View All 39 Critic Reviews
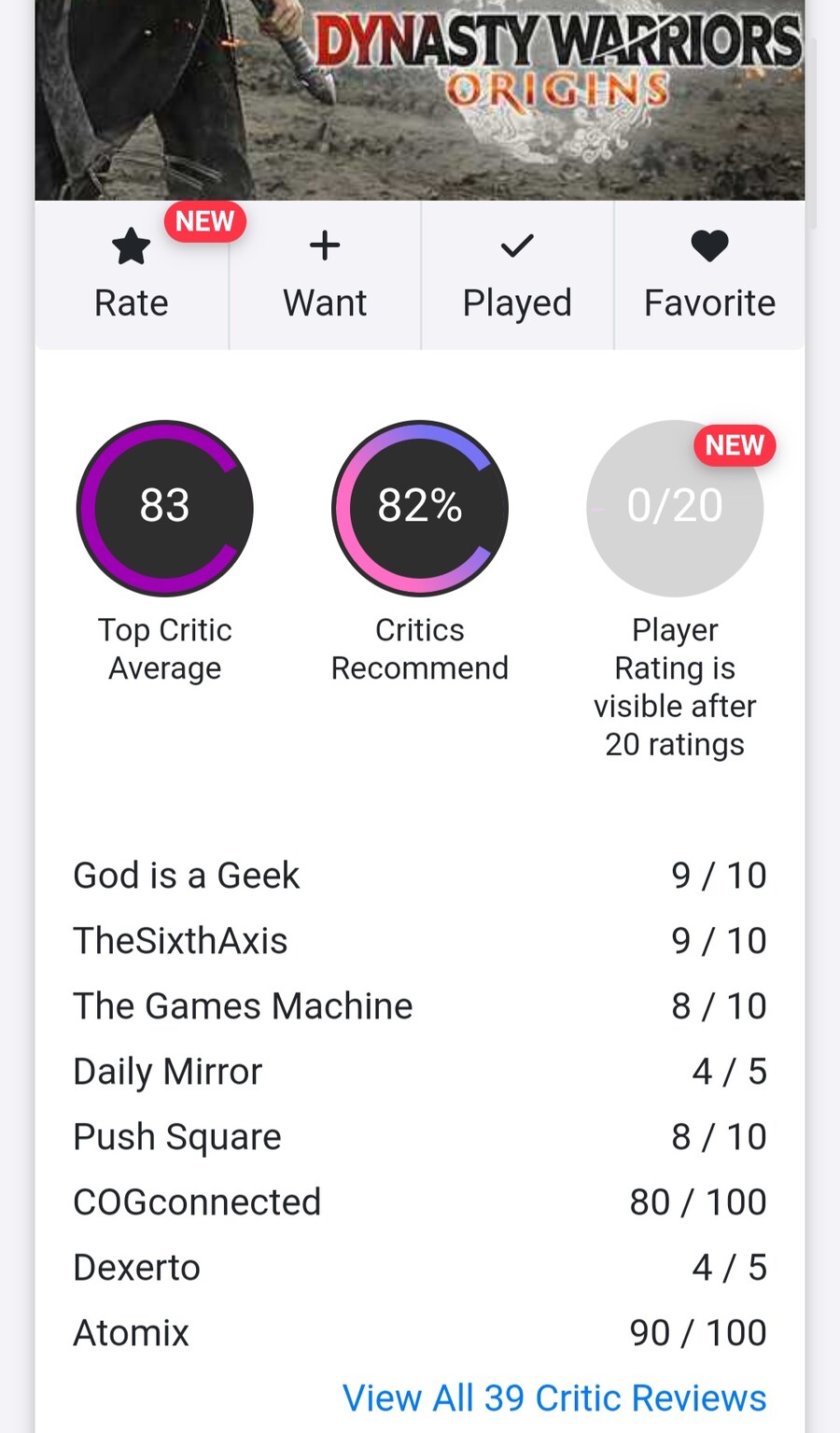Image resolution: width=840 pixels, height=1433 pixels. [554, 1398]
